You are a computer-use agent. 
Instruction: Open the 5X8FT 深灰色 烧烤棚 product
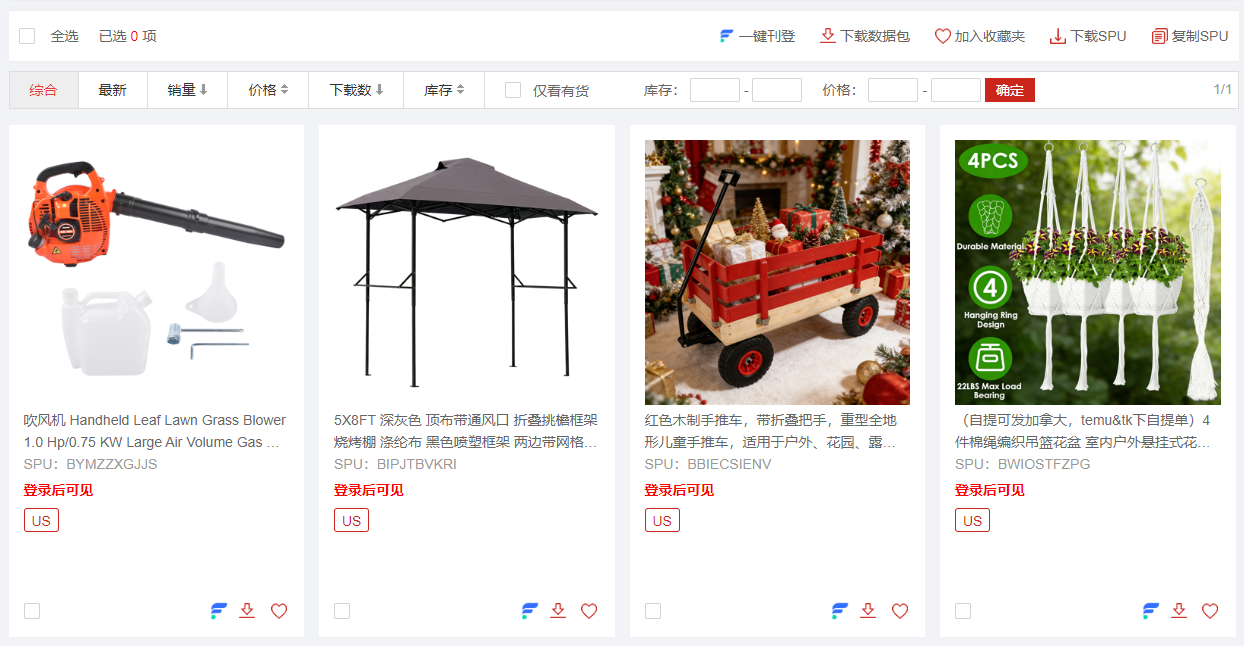[466, 431]
